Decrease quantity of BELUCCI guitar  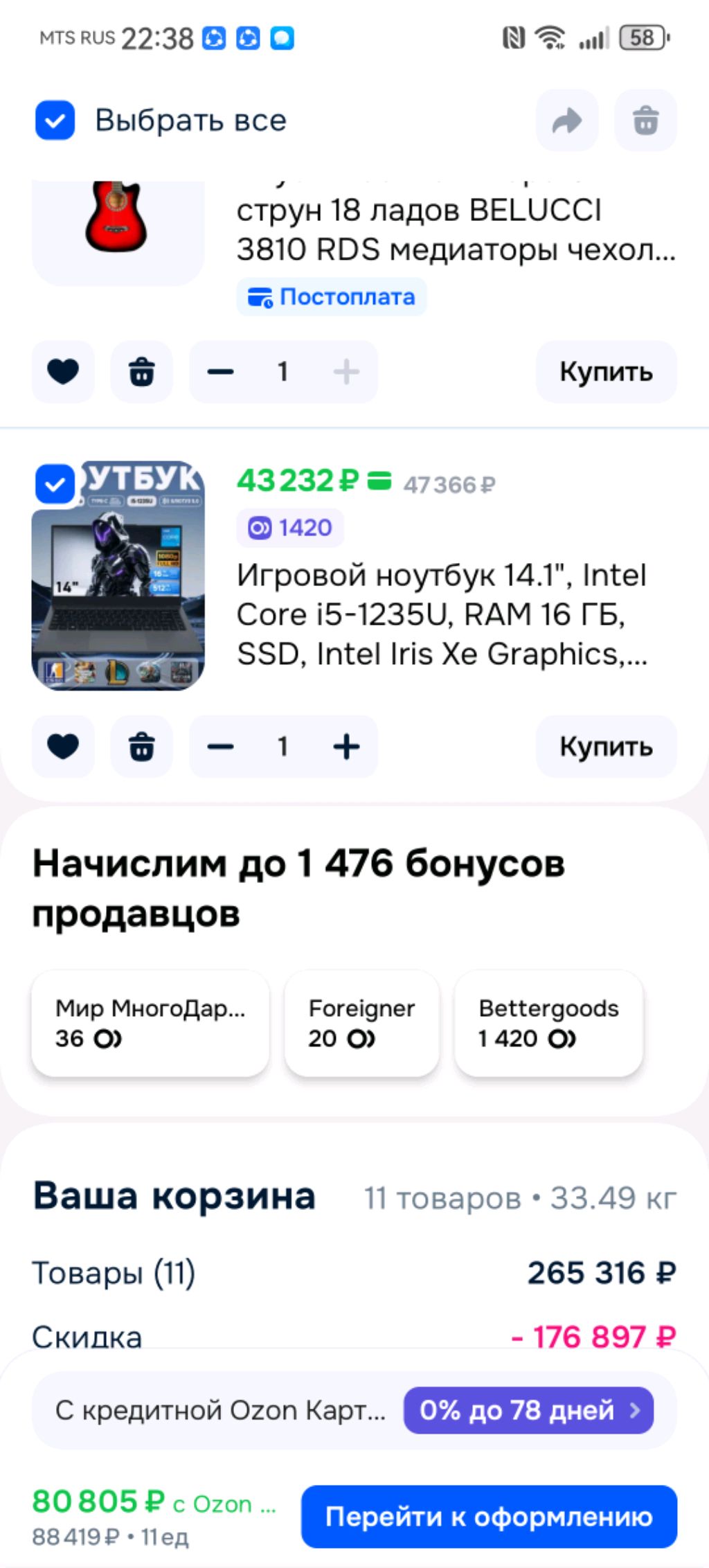pos(220,372)
